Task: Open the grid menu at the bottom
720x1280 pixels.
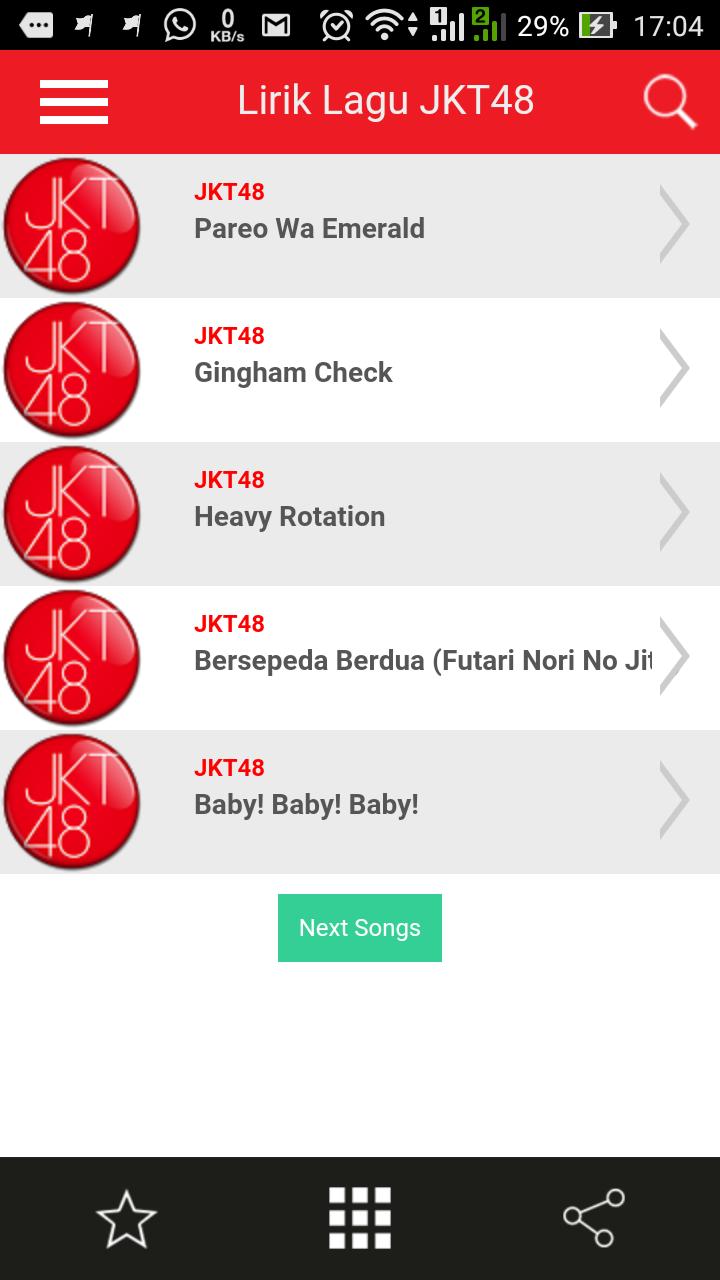Action: (x=360, y=1216)
